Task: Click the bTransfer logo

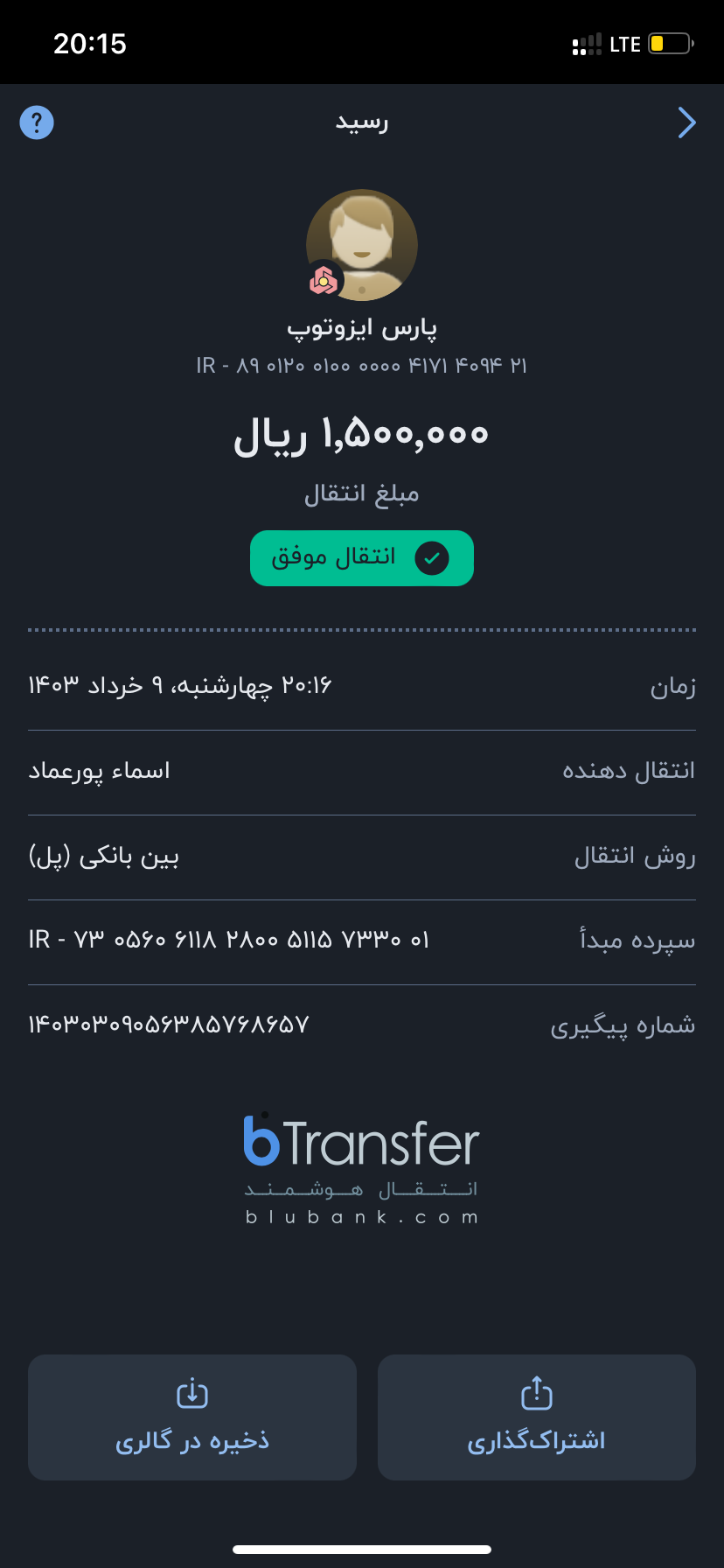Action: click(361, 1142)
